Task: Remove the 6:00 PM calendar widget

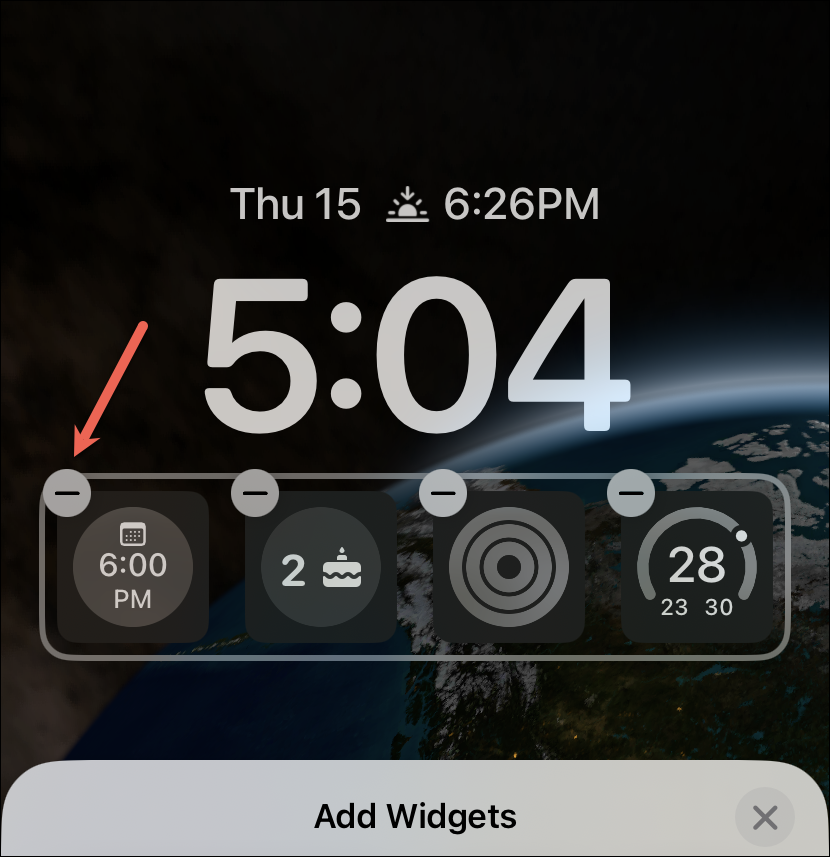Action: click(67, 493)
